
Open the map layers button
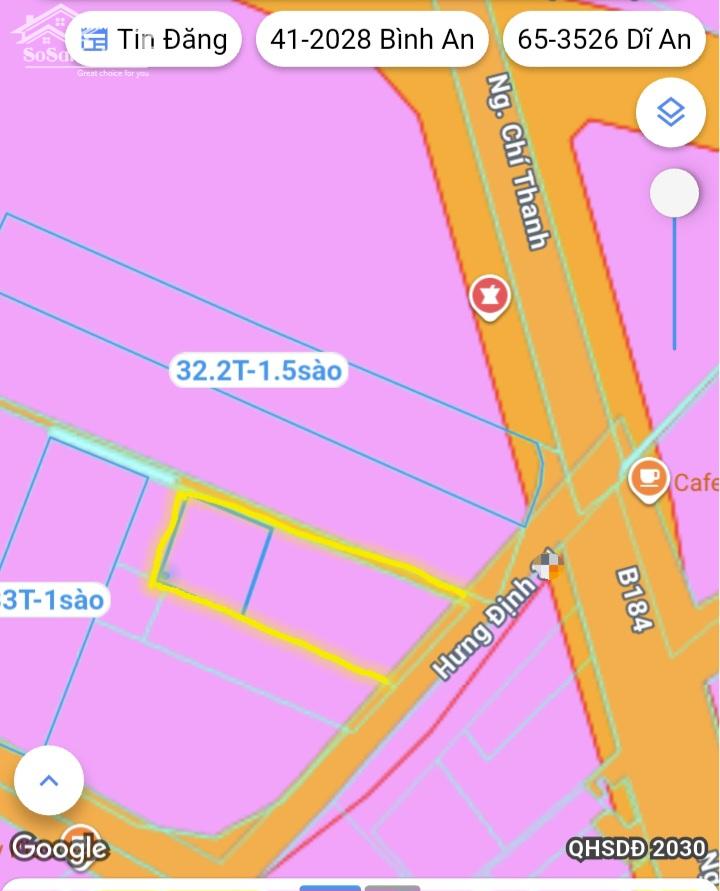click(x=670, y=112)
